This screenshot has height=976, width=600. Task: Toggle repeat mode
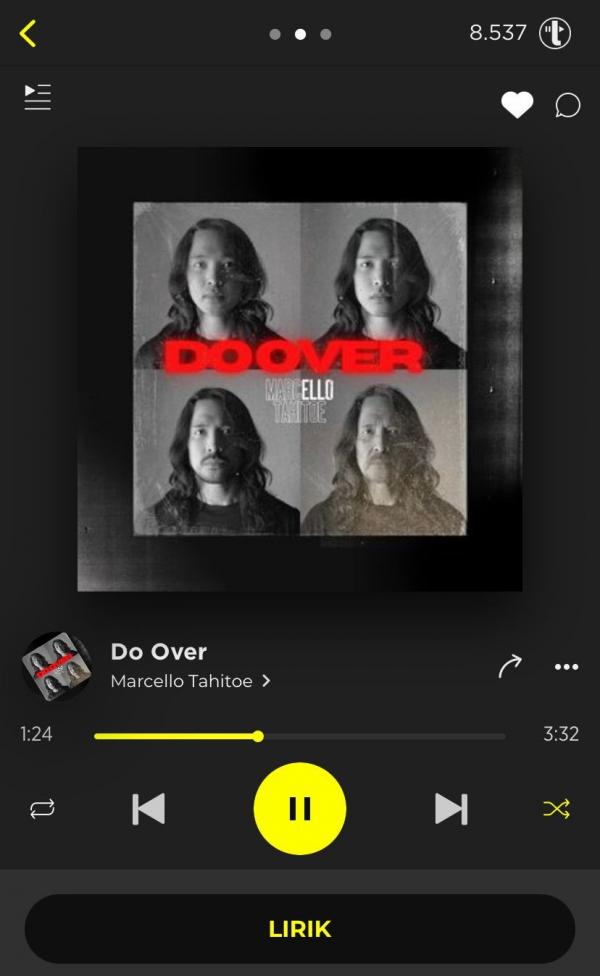coord(42,809)
